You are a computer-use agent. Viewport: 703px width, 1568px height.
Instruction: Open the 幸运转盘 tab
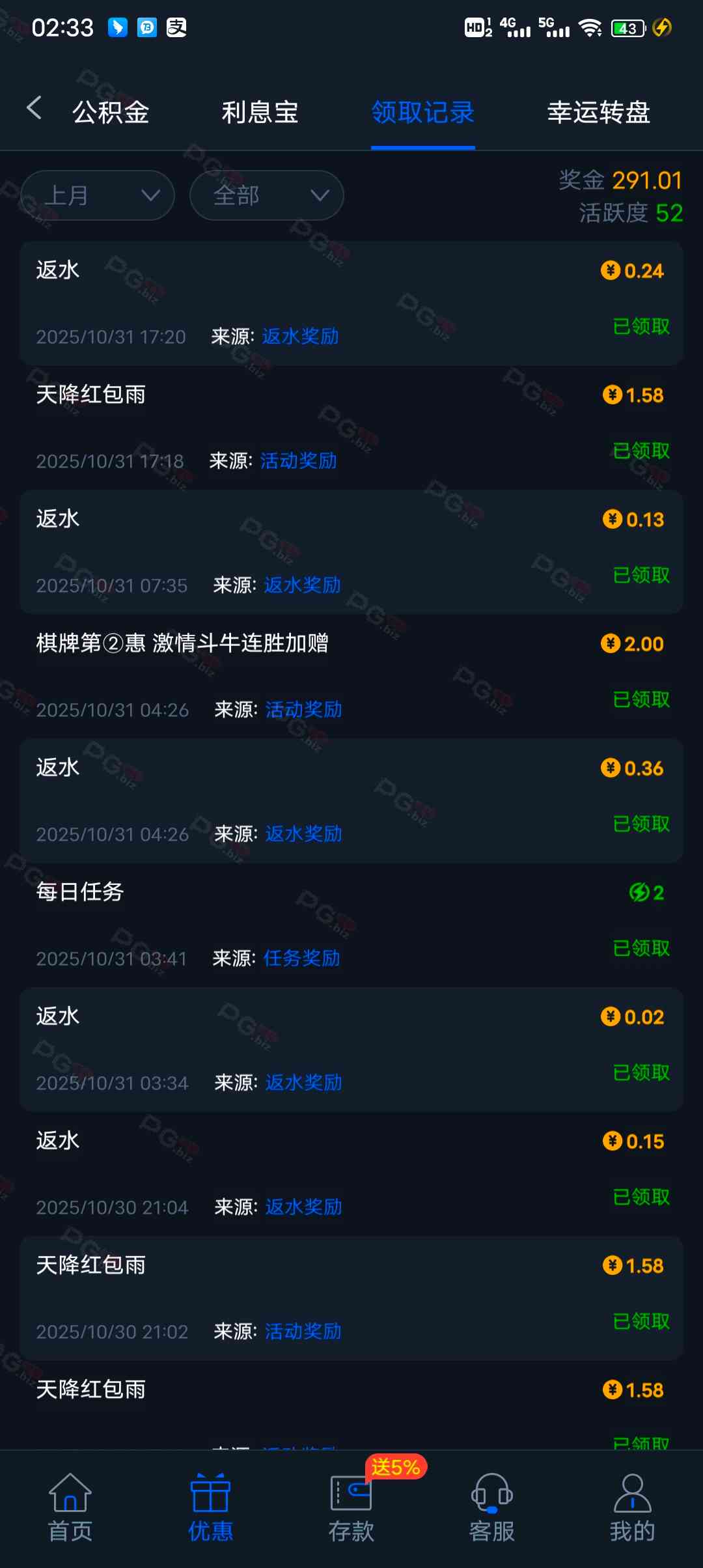(x=598, y=112)
